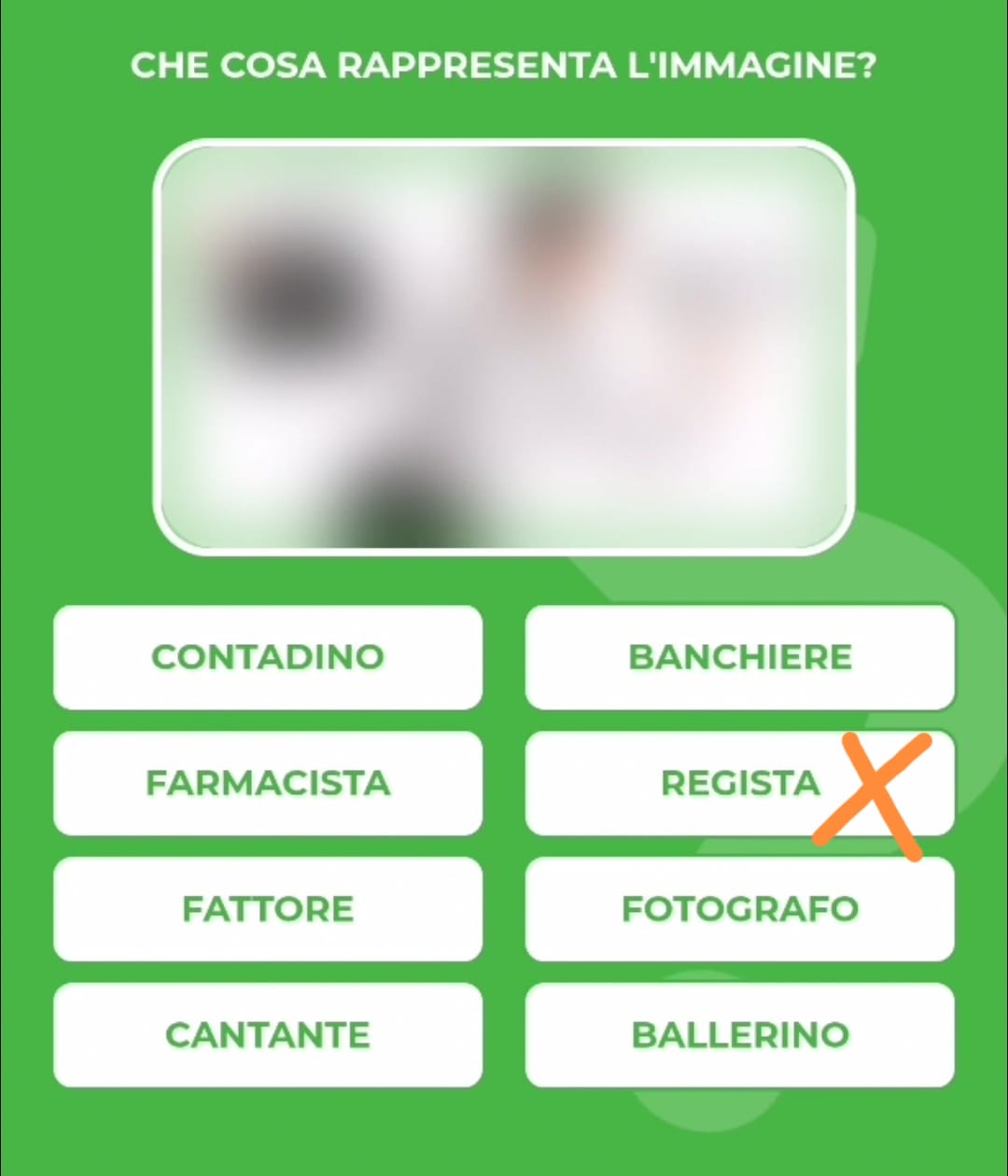Screen dimensions: 1008x1176
Task: Pick the FARMACISTA option
Action: pyautogui.click(x=268, y=783)
